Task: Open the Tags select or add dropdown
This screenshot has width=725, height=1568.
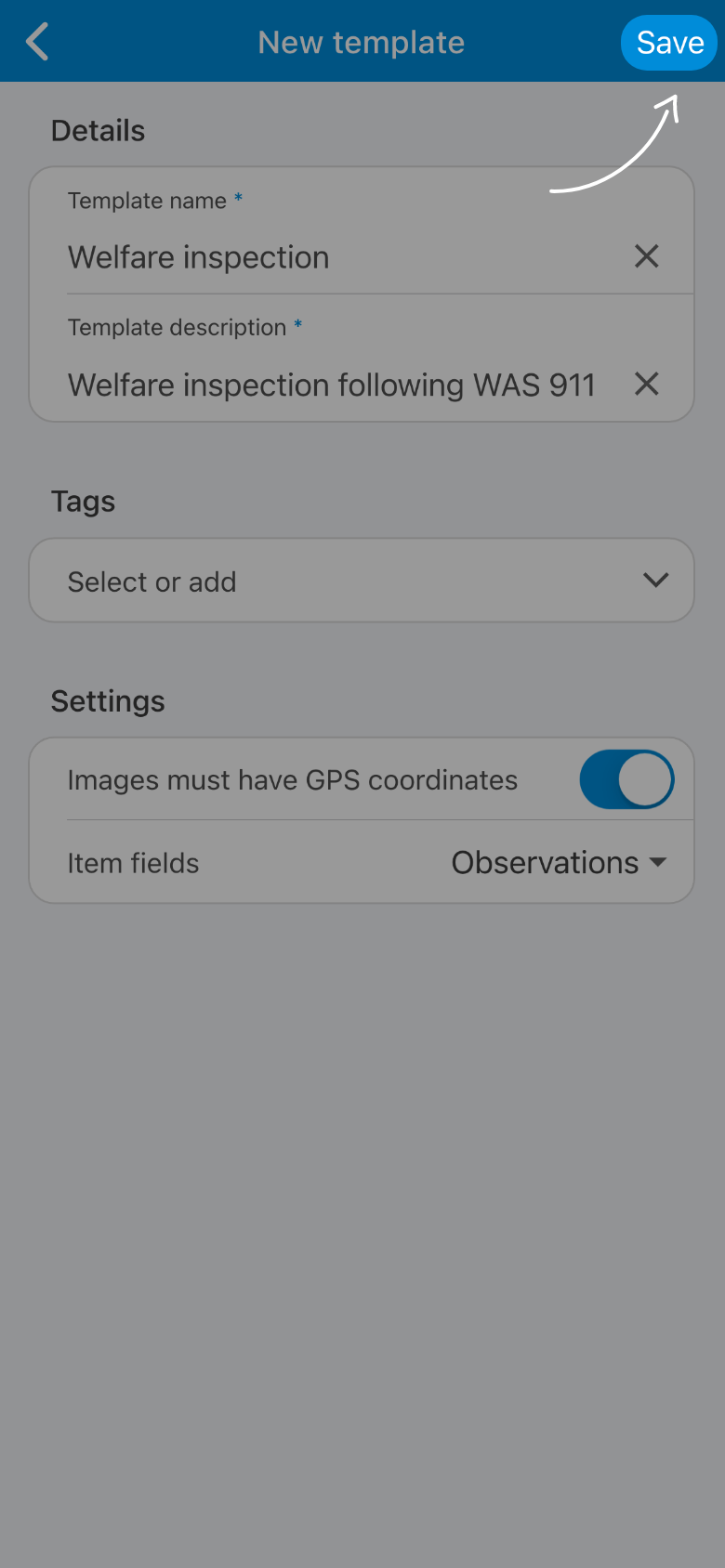Action: 362,581
